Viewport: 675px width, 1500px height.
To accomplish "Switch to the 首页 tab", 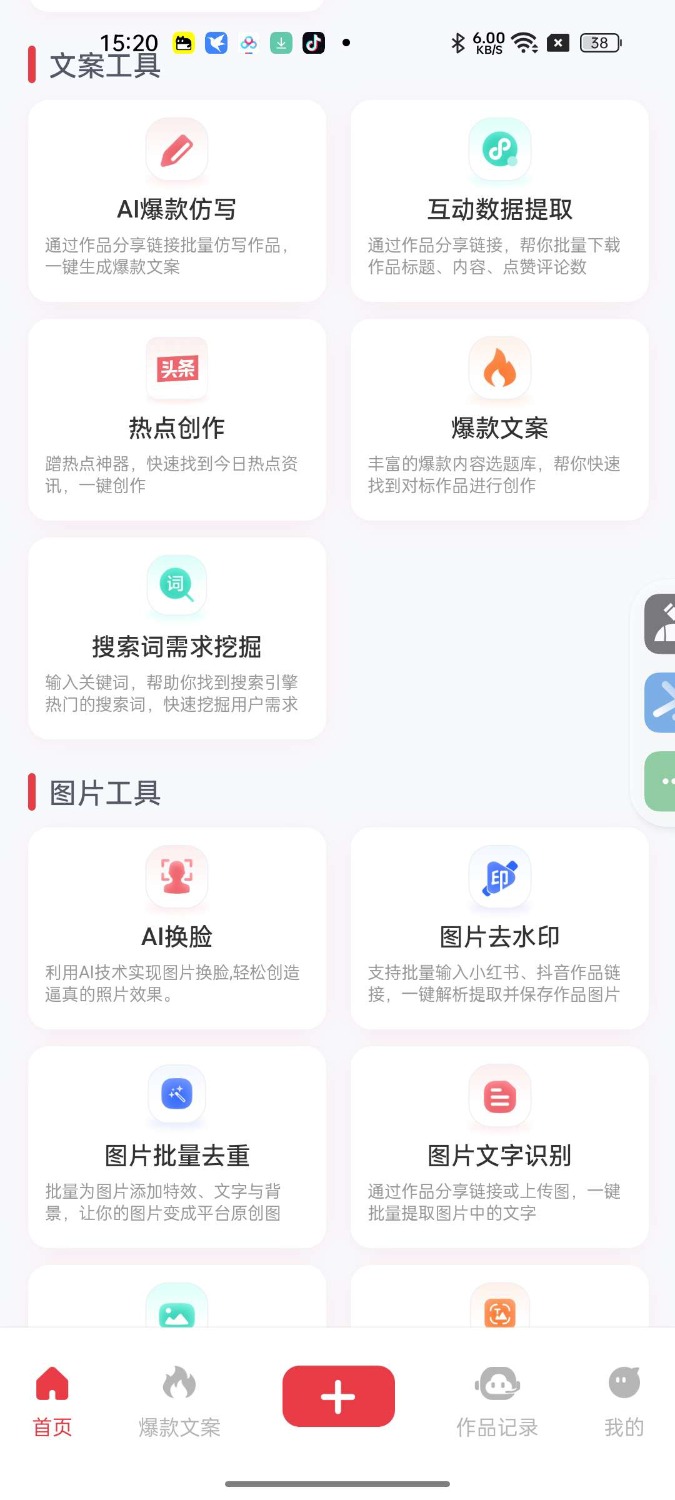I will [x=52, y=1402].
